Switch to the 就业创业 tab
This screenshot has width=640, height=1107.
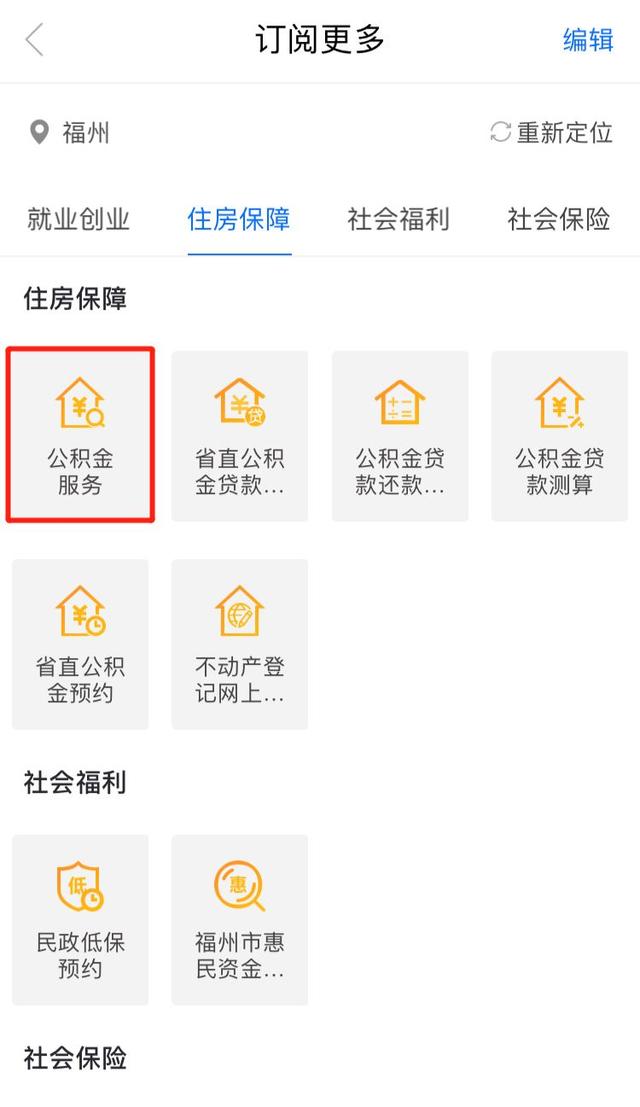click(79, 220)
